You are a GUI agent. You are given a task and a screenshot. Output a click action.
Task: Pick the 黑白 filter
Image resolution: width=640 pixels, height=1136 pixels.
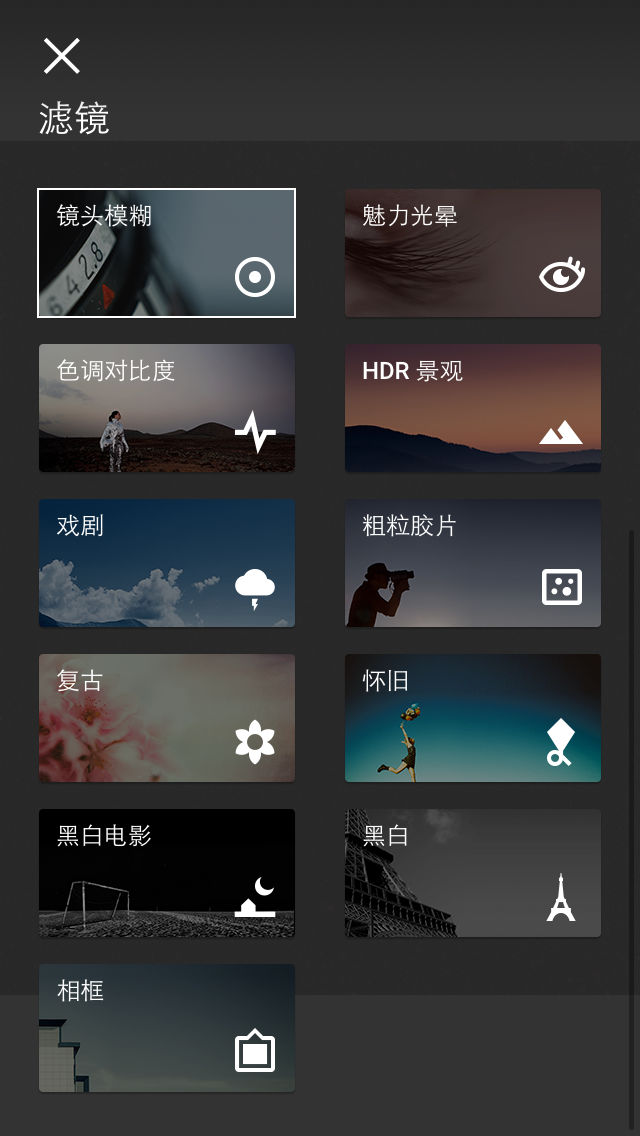point(473,873)
